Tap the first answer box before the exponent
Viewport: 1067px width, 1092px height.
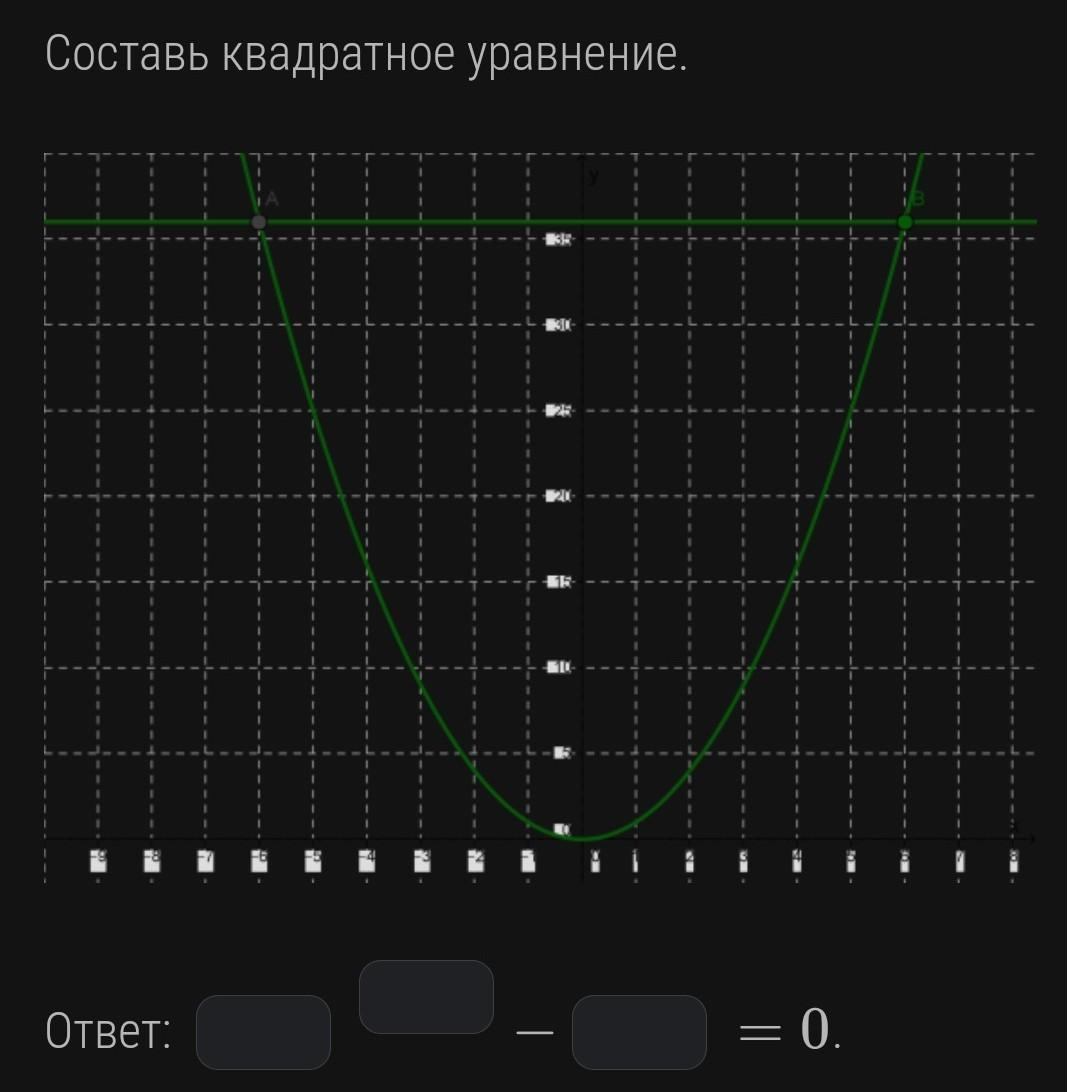point(263,1032)
